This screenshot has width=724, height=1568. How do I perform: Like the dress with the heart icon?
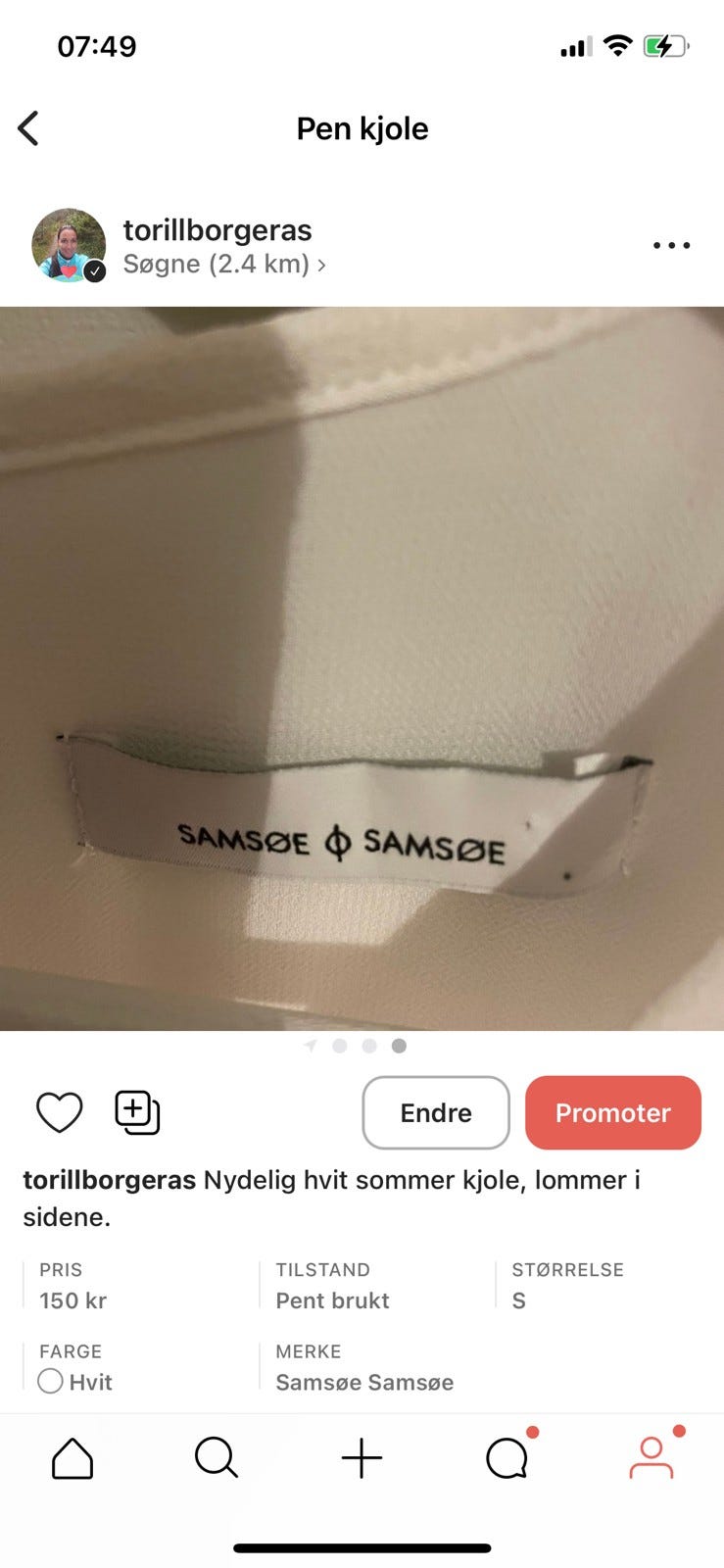(x=59, y=1112)
